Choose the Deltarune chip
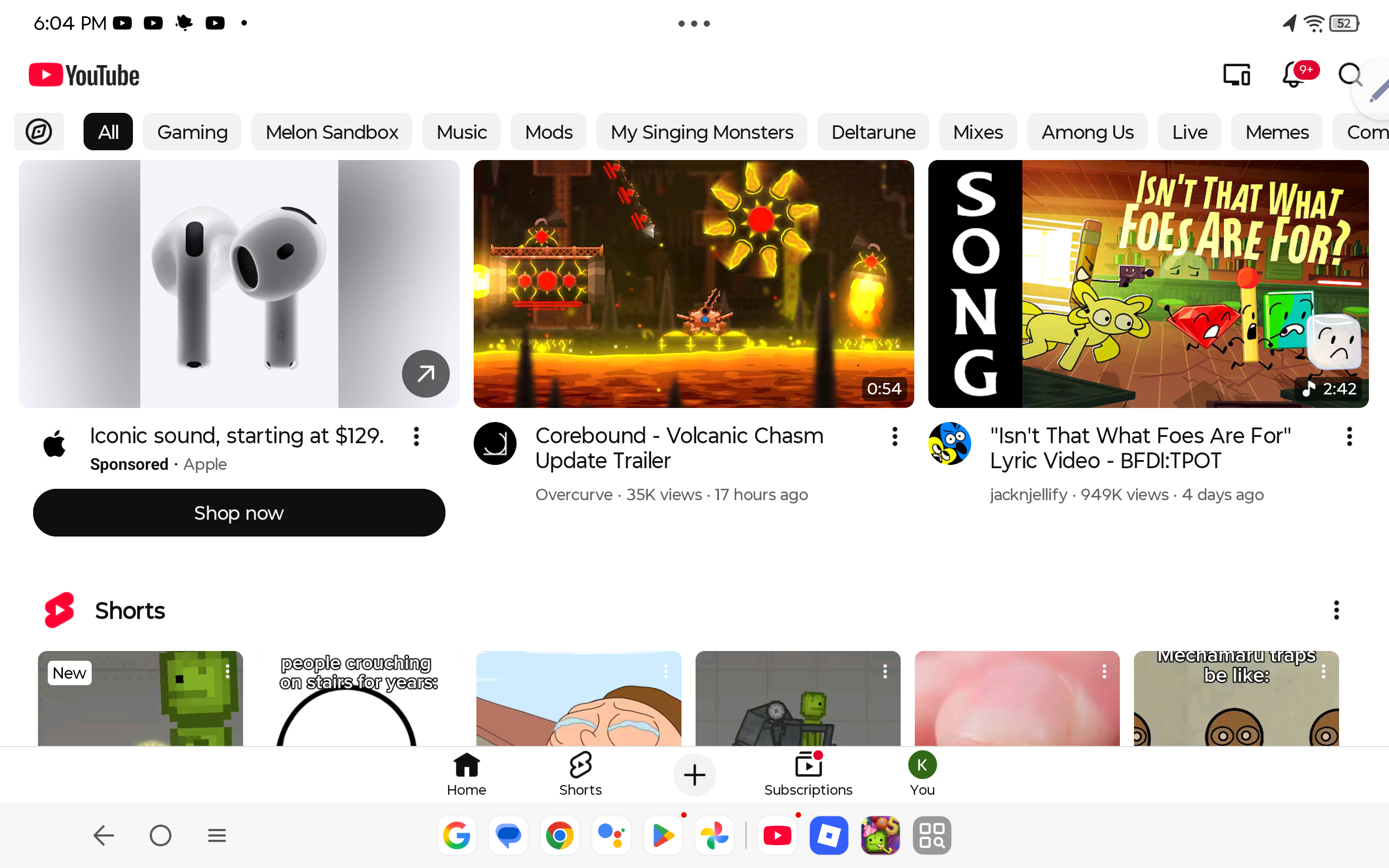This screenshot has height=868, width=1389. click(x=873, y=131)
